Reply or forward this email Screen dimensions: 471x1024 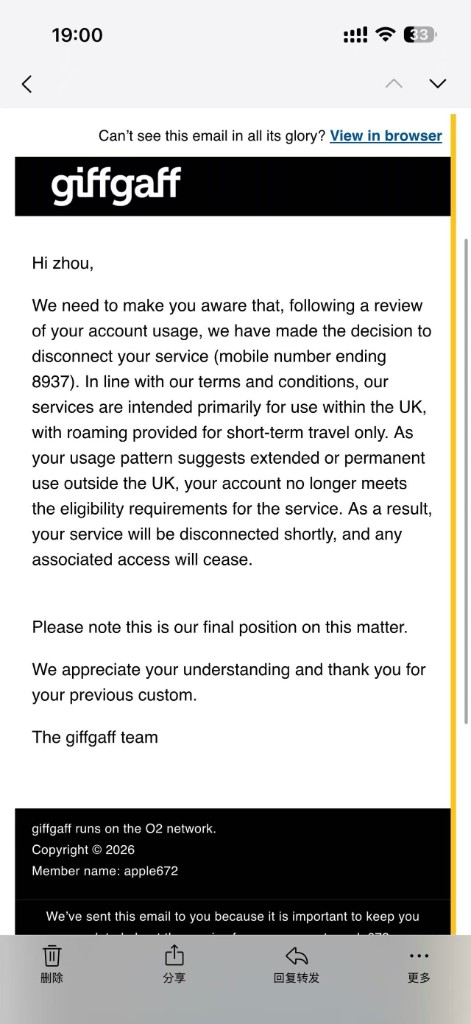click(297, 965)
